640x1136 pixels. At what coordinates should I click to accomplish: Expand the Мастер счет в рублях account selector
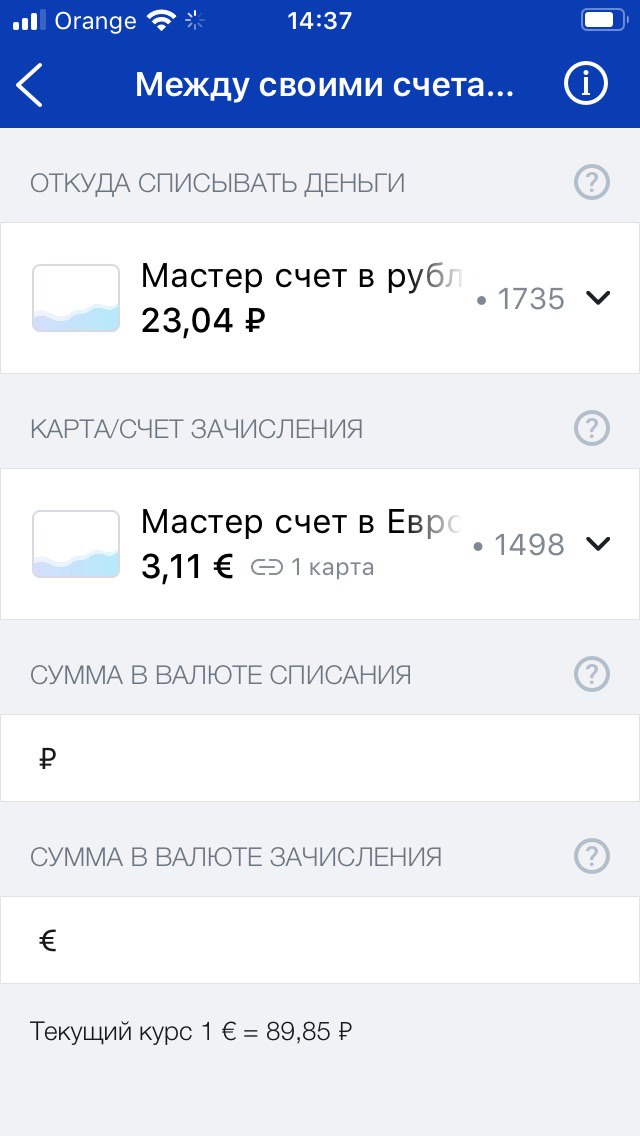(x=320, y=298)
